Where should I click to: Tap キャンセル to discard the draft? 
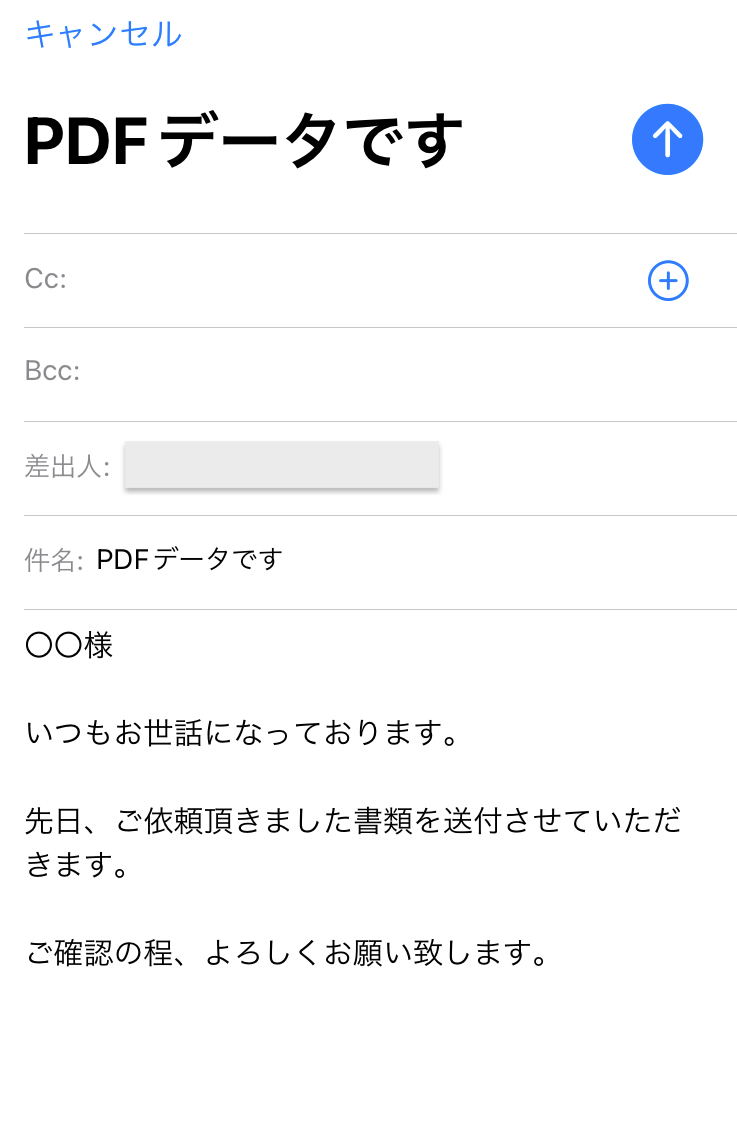coord(103,34)
